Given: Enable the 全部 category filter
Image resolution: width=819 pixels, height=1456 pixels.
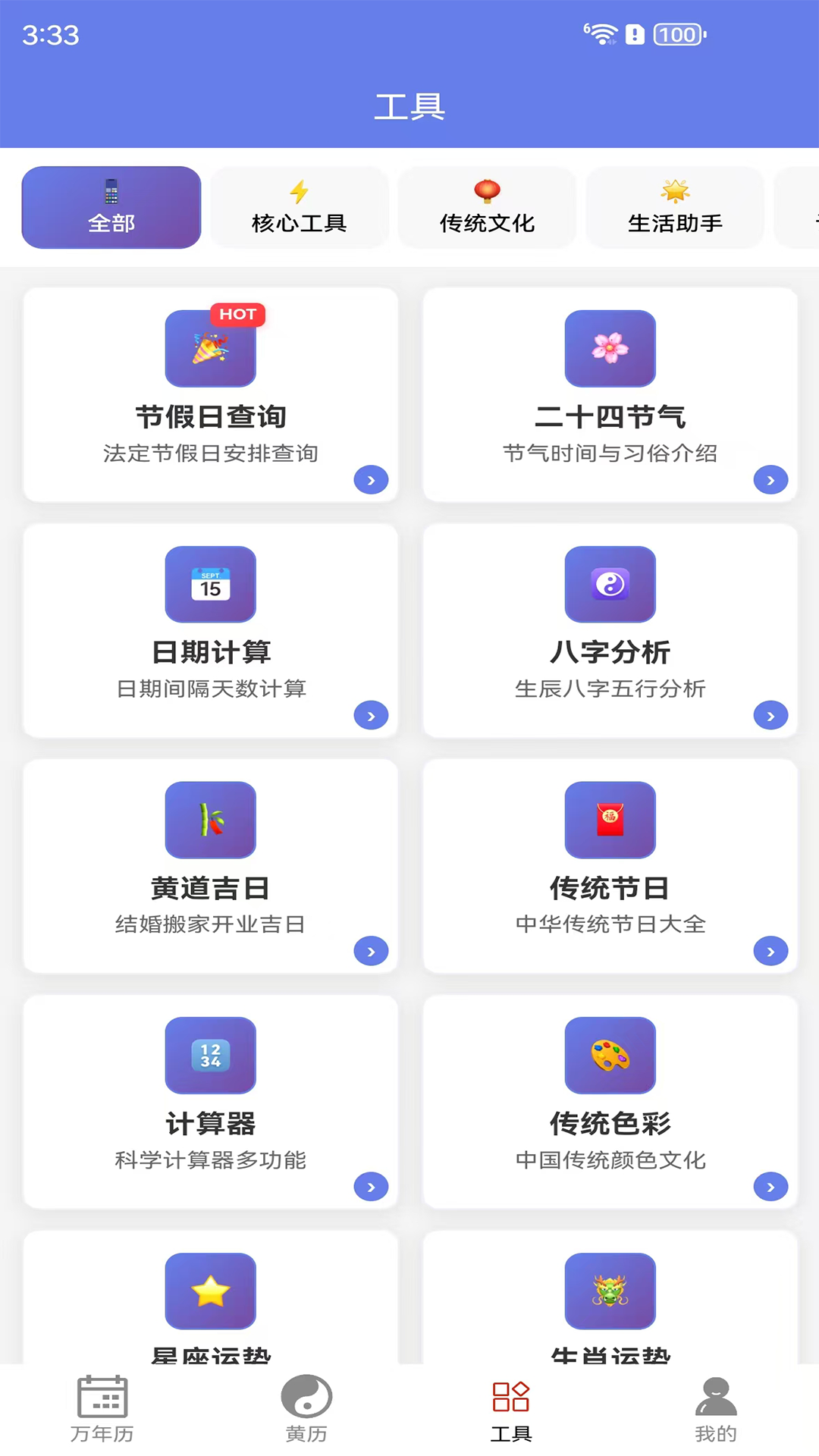Looking at the screenshot, I should [x=111, y=207].
